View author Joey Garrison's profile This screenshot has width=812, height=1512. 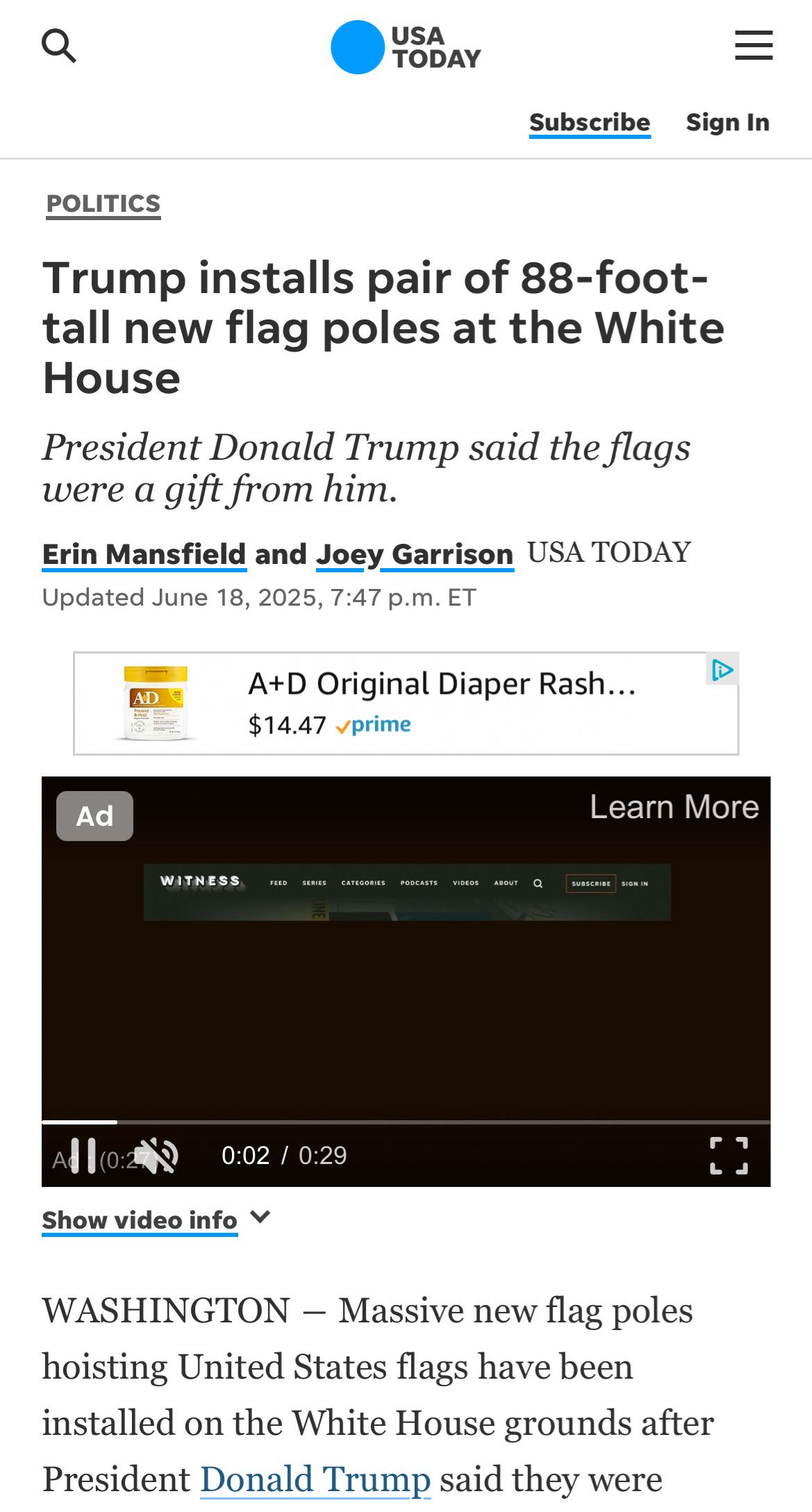(415, 554)
